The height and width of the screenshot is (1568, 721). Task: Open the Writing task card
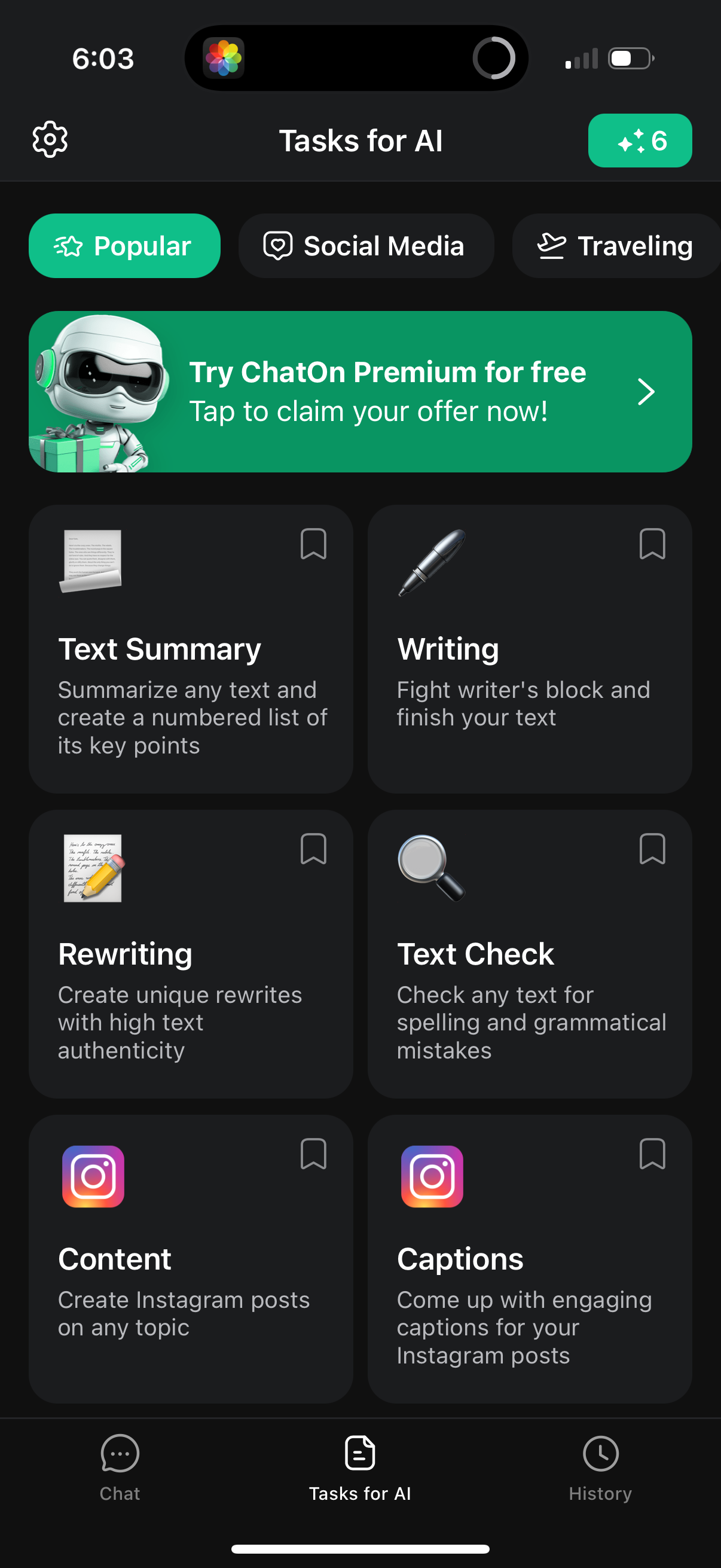coord(511,670)
